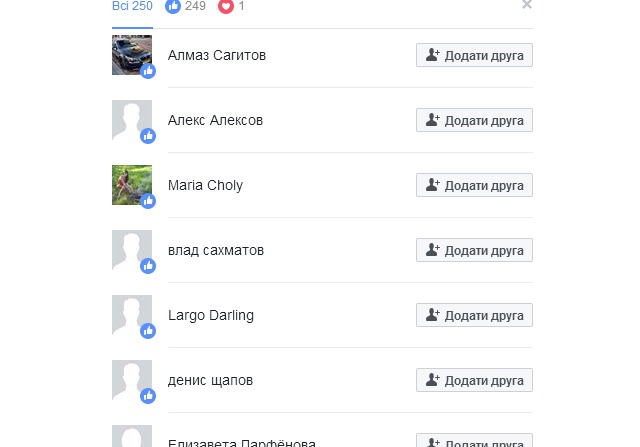Close the reactions dialog

coord(527,5)
